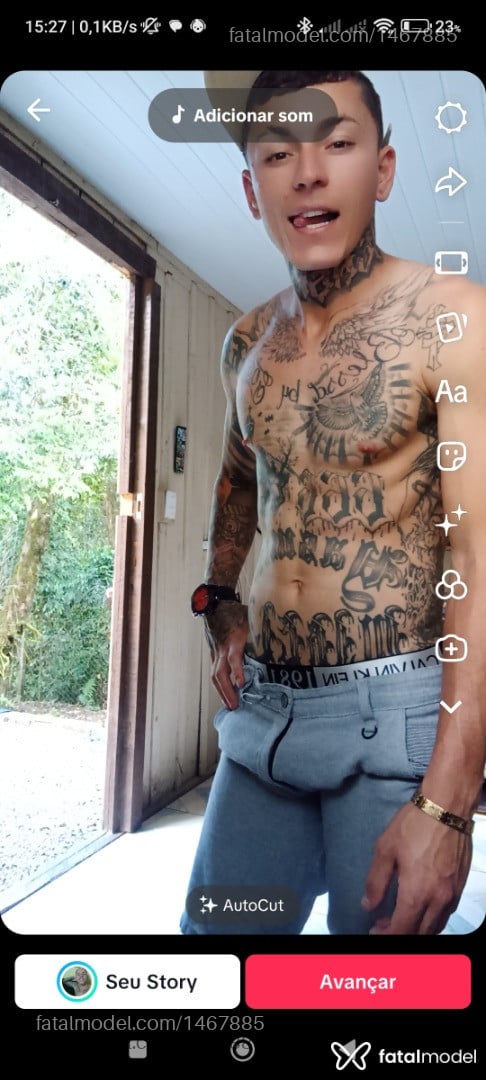Tap the share arrow icon
Screen dimensions: 486x1080
coord(451,183)
